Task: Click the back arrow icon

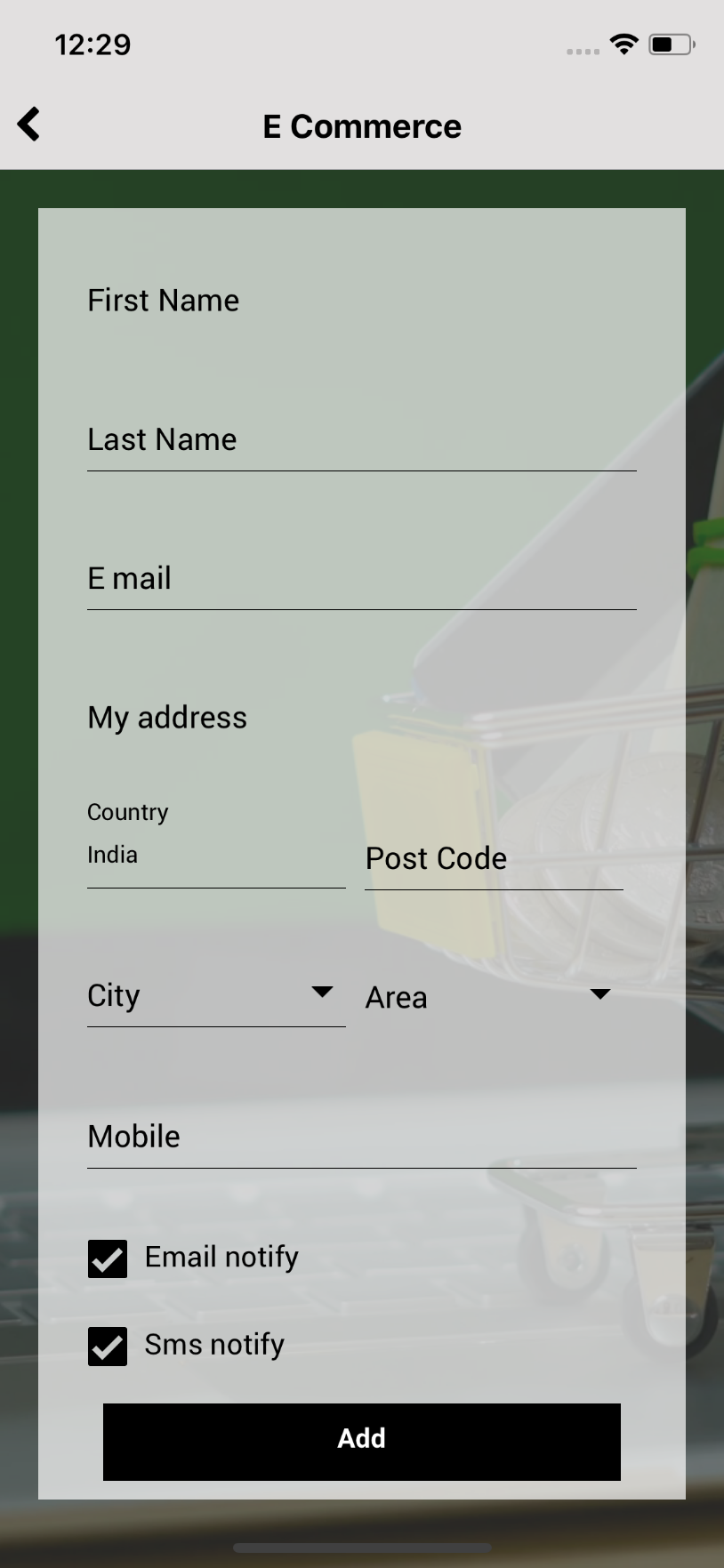Action: coord(28,124)
